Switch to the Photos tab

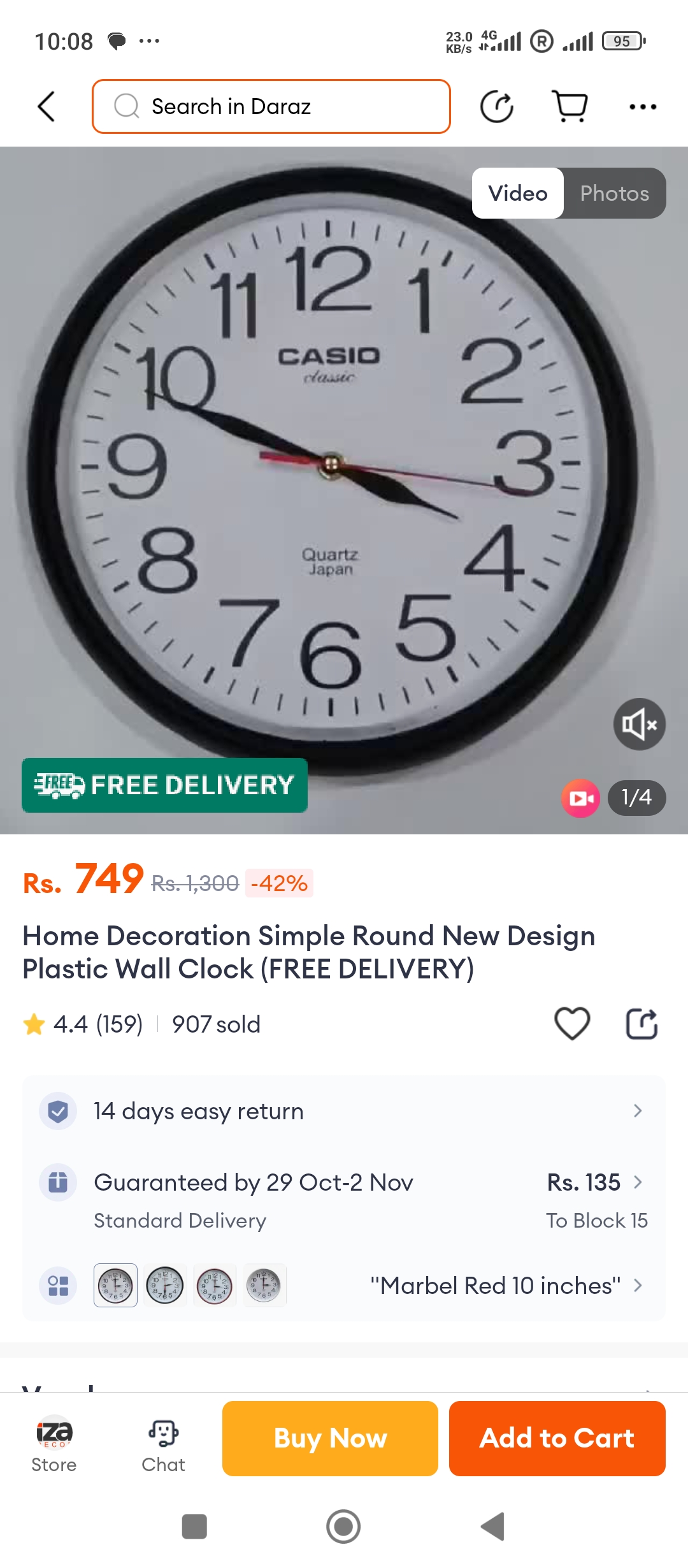614,193
